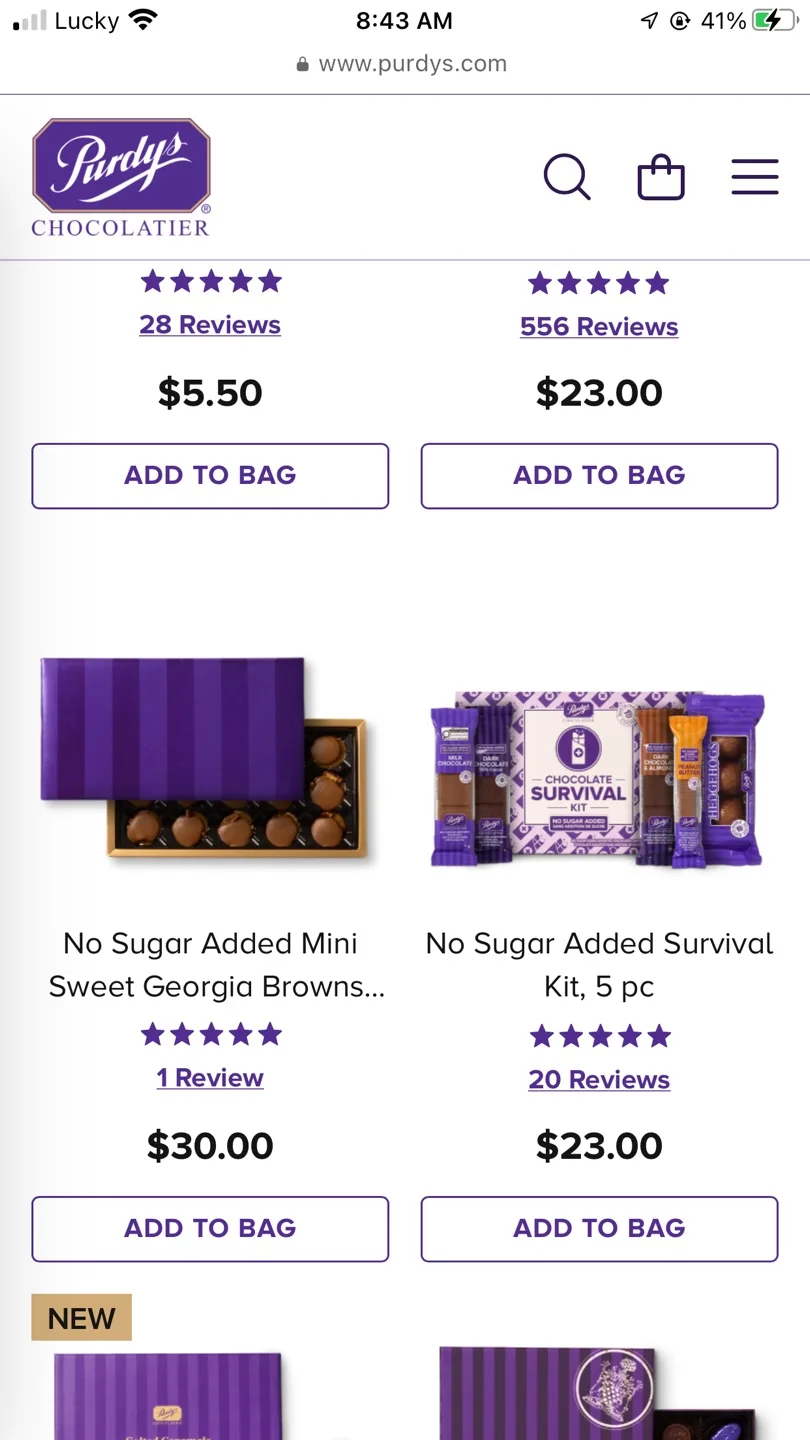The height and width of the screenshot is (1440, 810).
Task: Open No Sugar Added Survival Kit product page
Action: pyautogui.click(x=598, y=964)
